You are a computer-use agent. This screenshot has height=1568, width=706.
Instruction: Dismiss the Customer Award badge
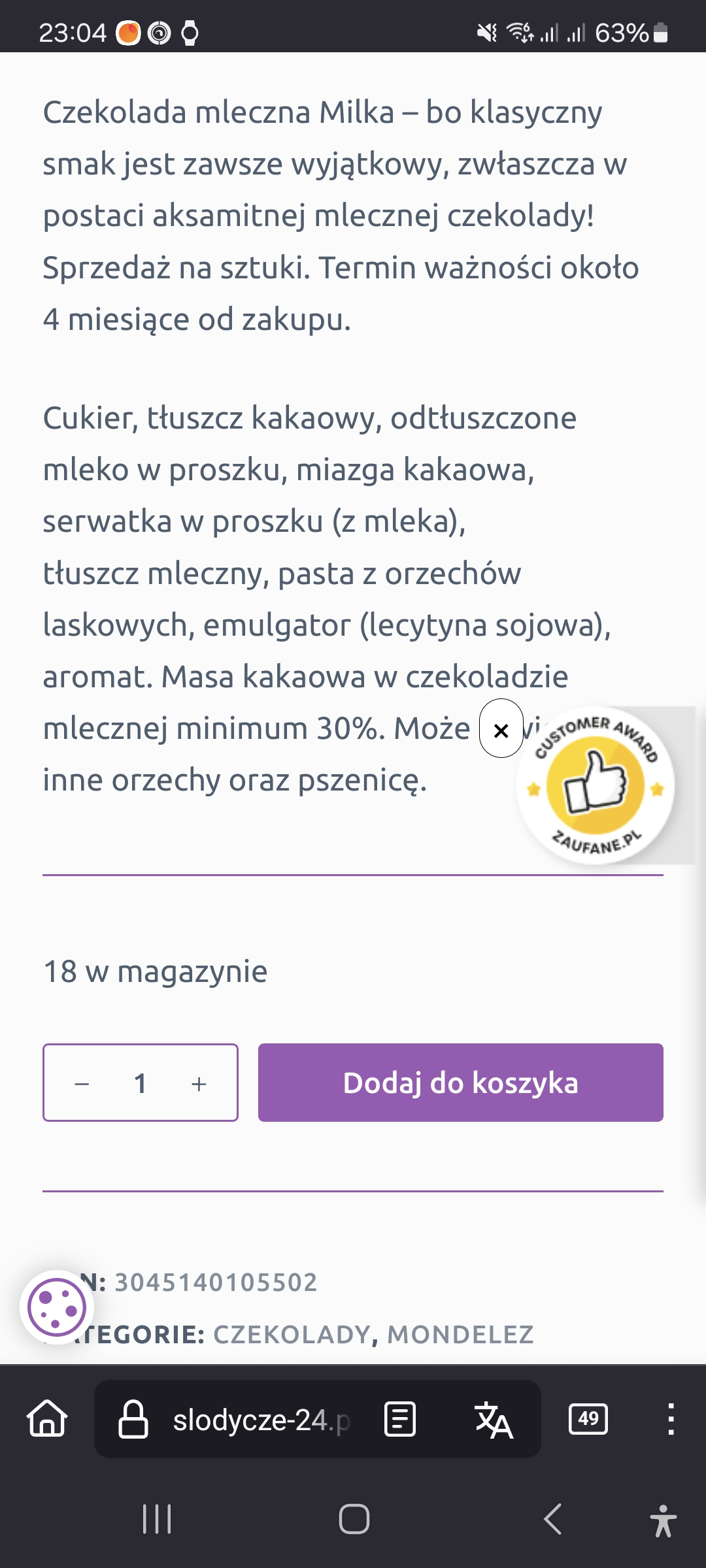pyautogui.click(x=501, y=730)
